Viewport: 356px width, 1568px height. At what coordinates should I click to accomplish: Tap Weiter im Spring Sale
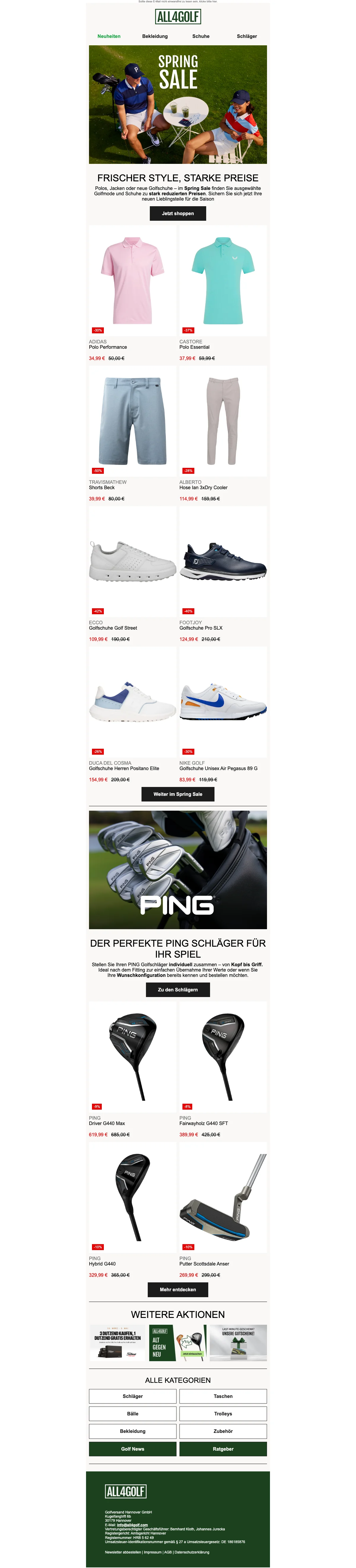coord(178,794)
